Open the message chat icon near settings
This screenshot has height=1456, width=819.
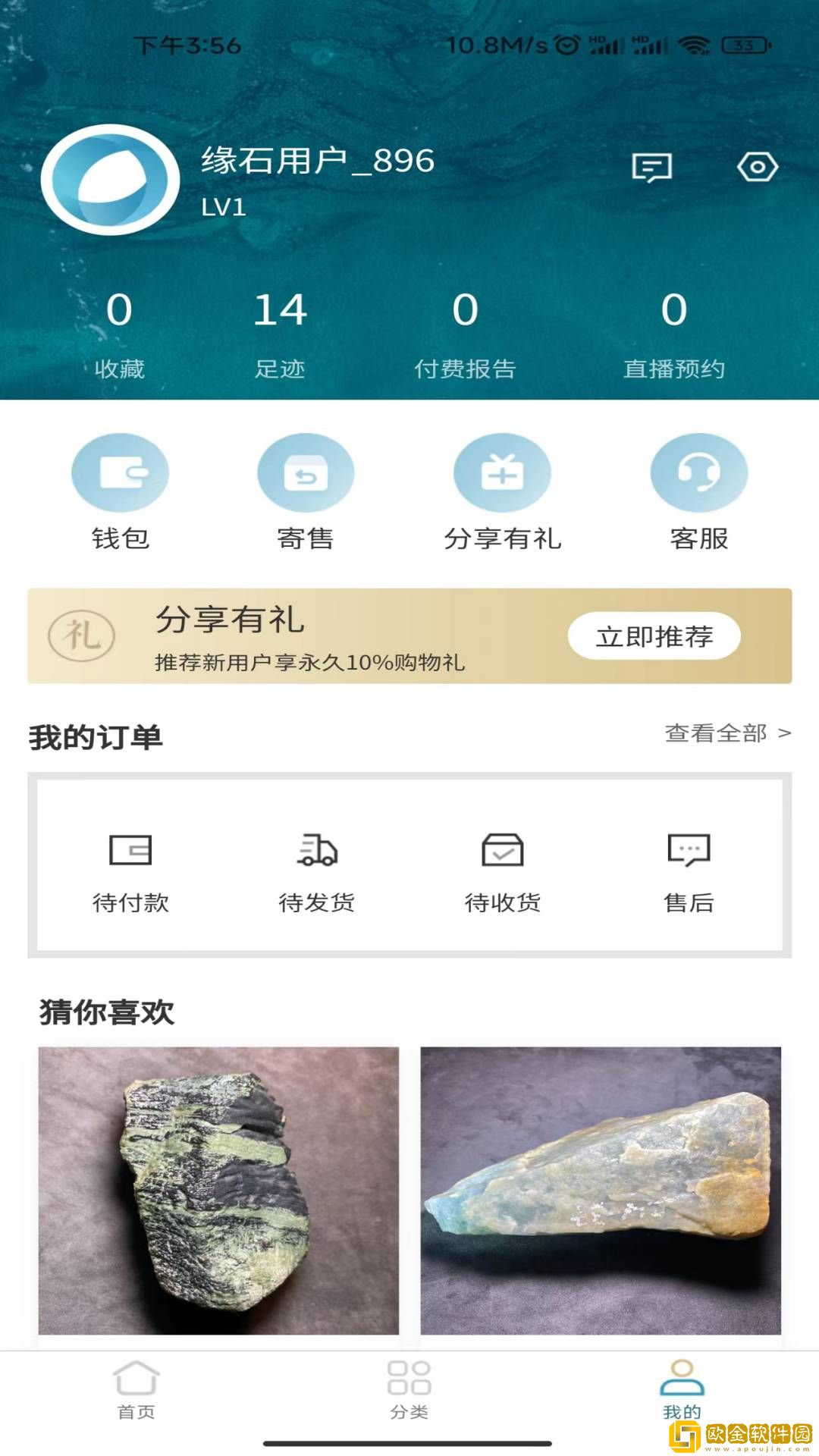coord(654,167)
